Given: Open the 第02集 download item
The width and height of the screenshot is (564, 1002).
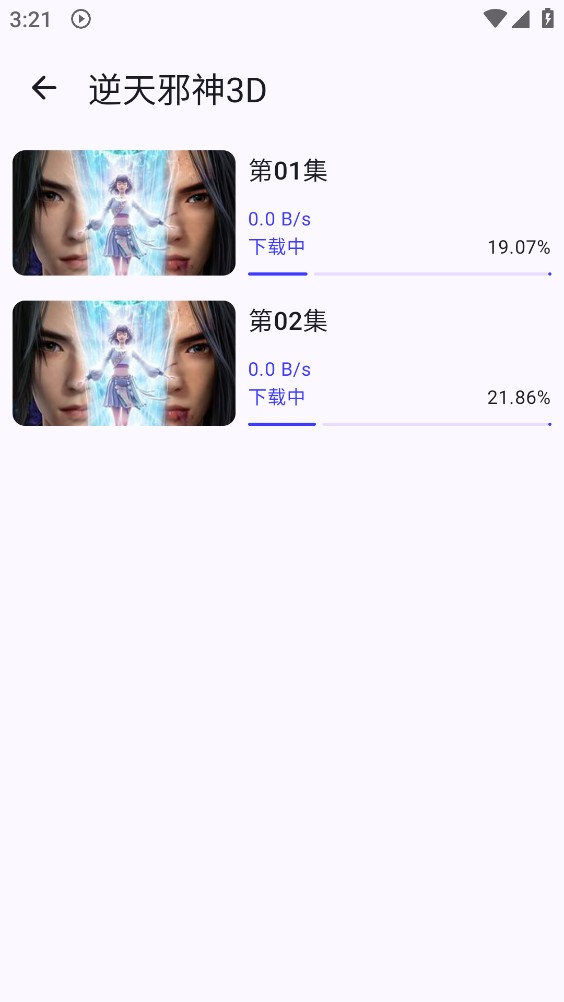Looking at the screenshot, I should (282, 363).
